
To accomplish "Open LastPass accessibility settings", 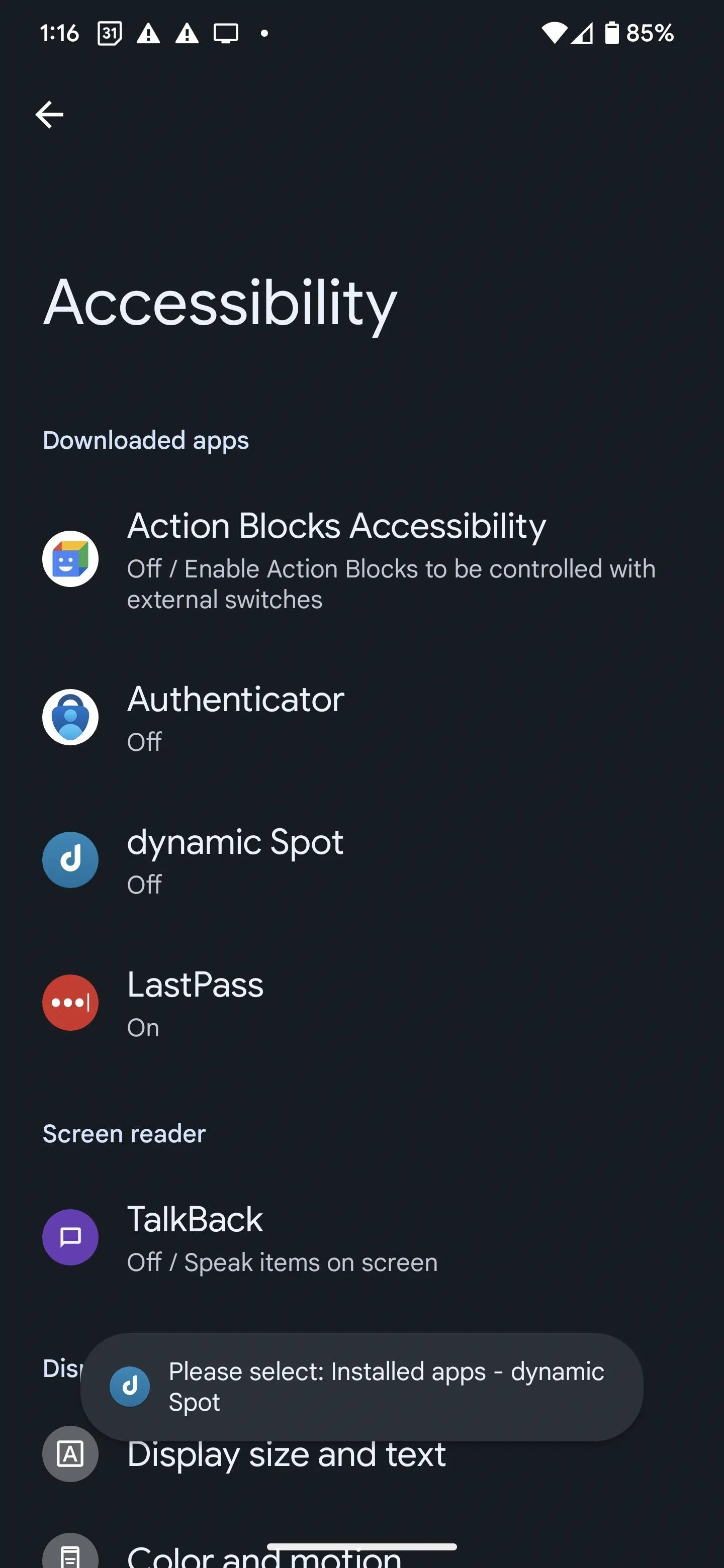I will 361,1003.
